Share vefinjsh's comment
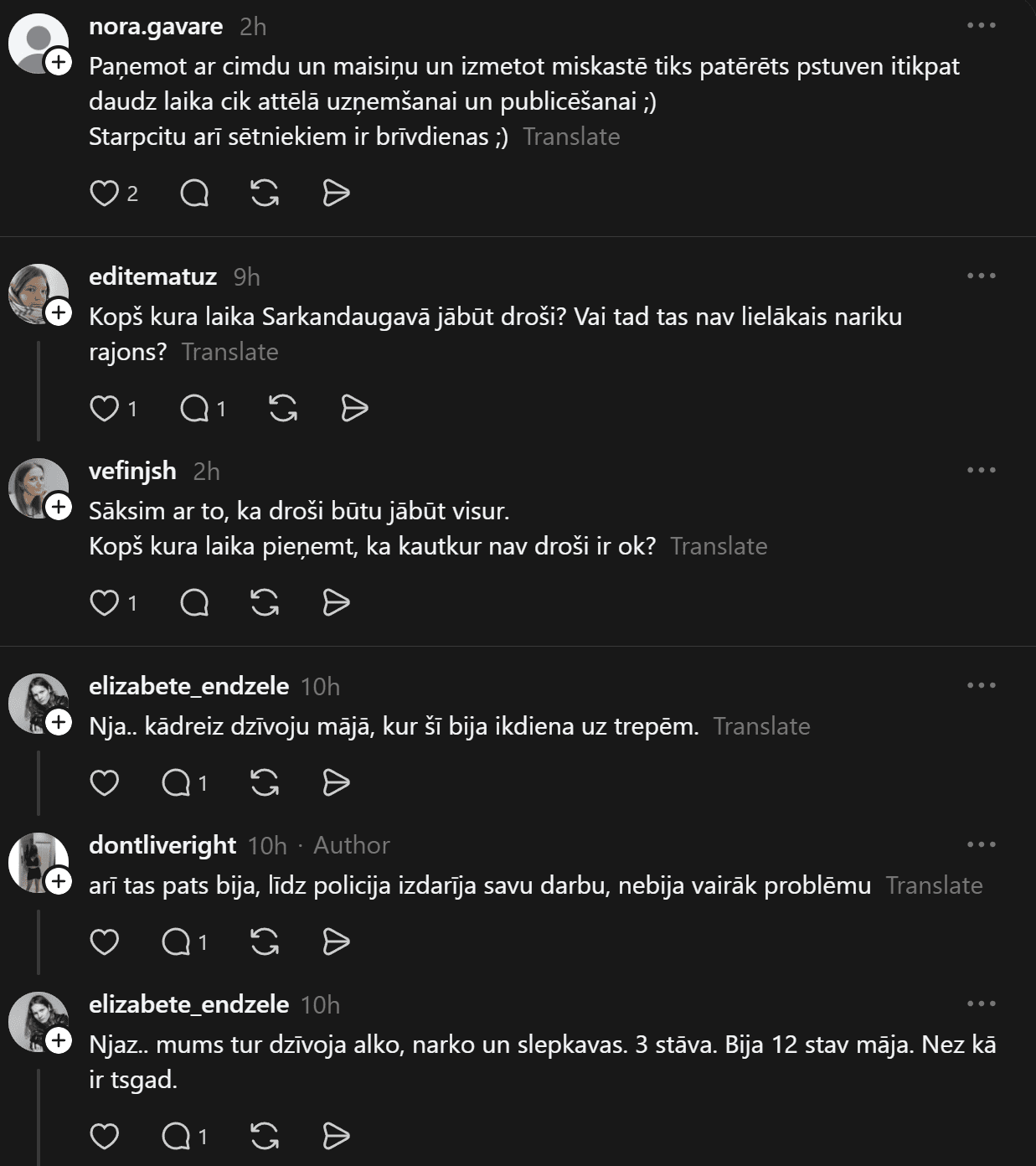The height and width of the screenshot is (1166, 1036). (336, 603)
